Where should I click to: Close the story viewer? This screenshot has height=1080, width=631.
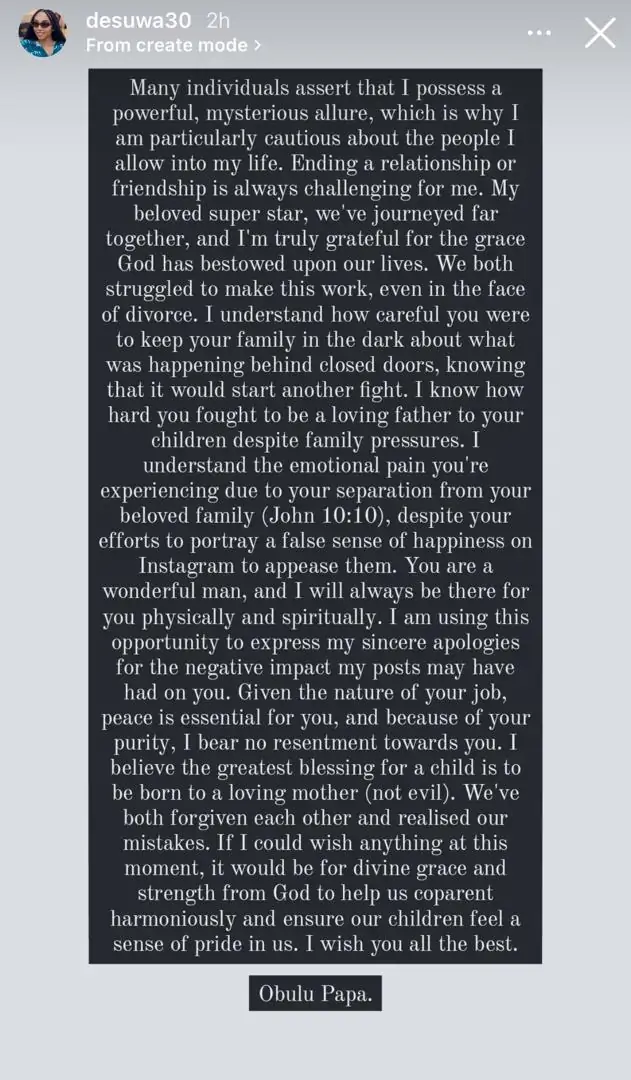[x=600, y=33]
